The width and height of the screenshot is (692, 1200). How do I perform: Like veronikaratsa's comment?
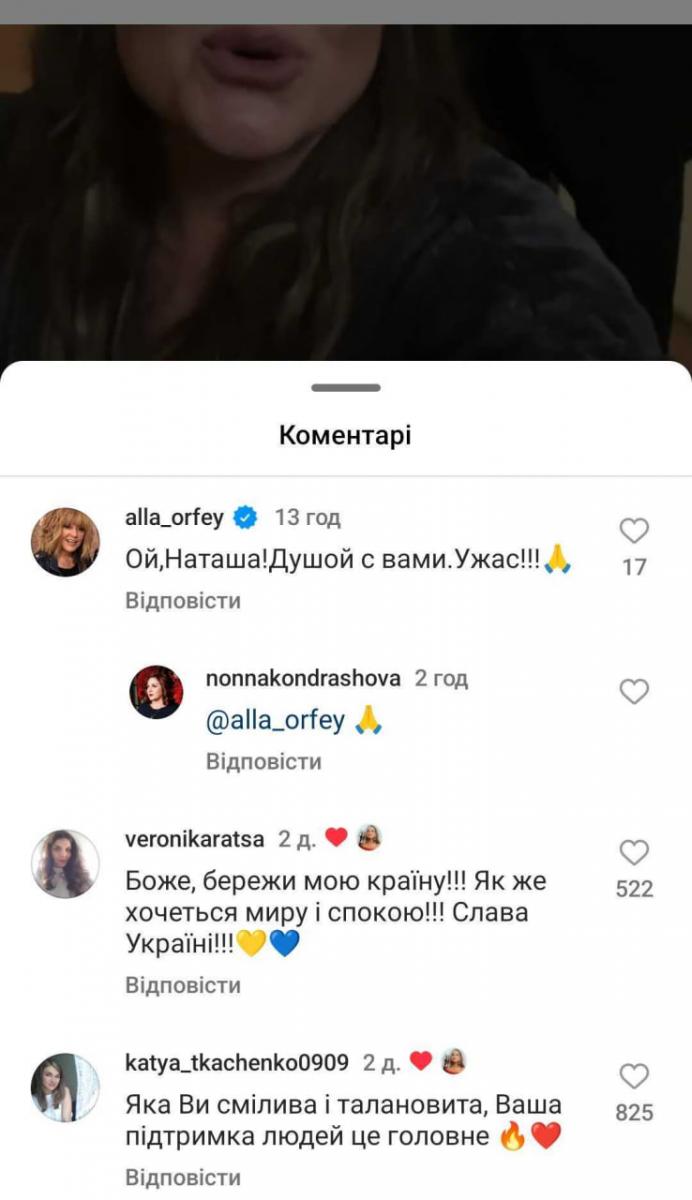tap(634, 852)
